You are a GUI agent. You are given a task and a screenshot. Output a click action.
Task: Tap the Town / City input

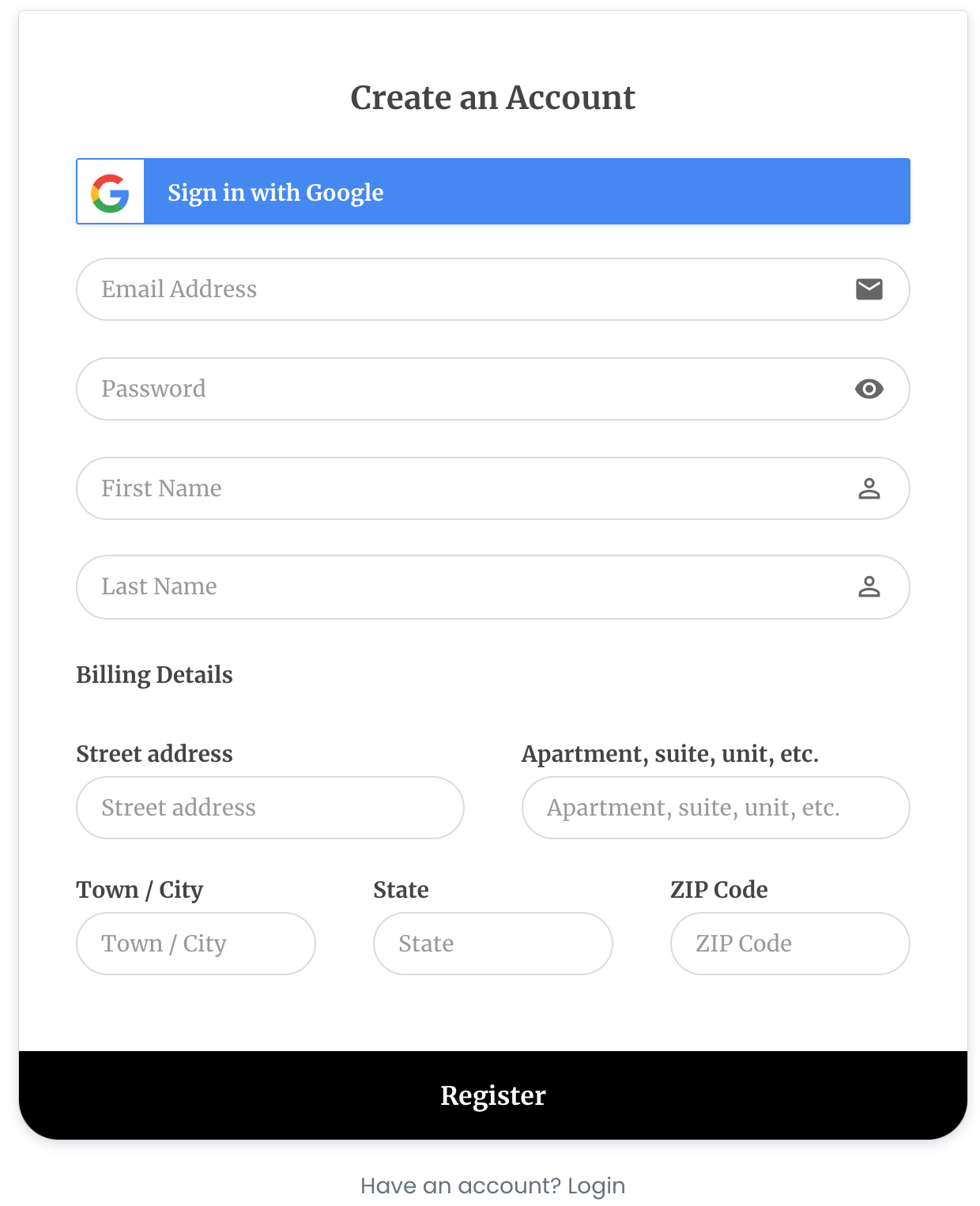click(195, 944)
